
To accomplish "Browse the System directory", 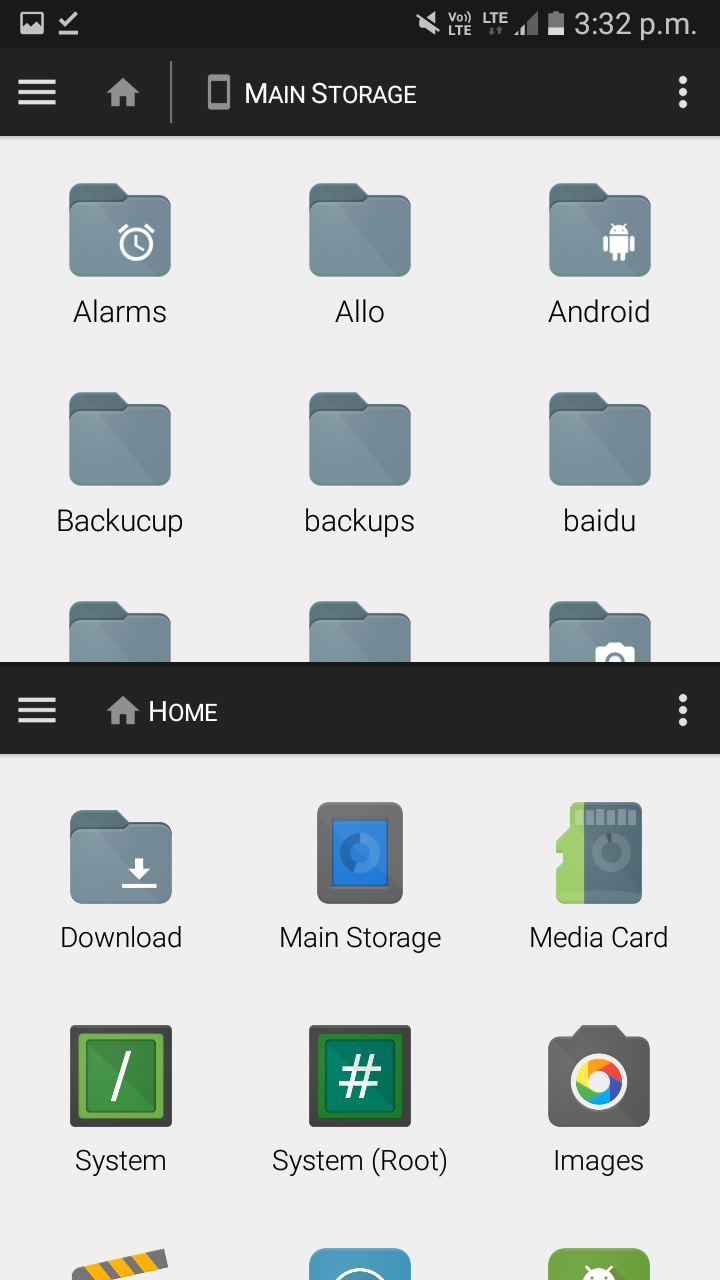I will [121, 1101].
